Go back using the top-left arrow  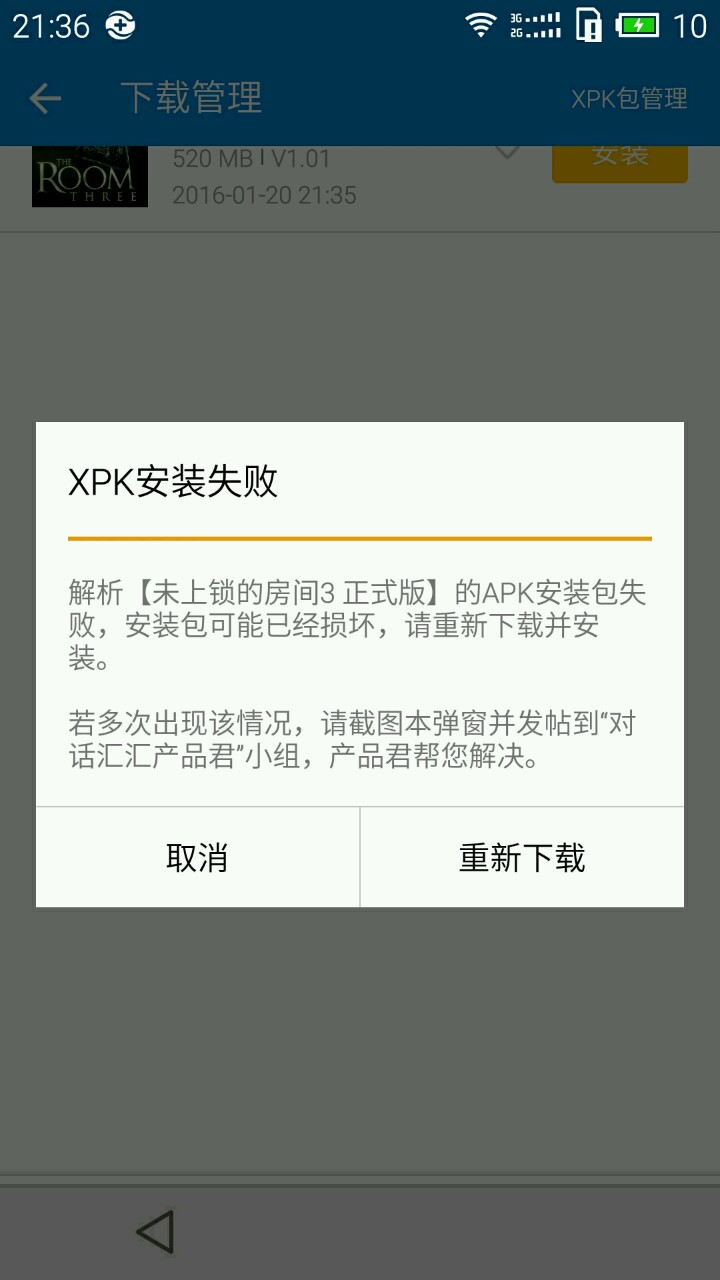click(x=45, y=98)
